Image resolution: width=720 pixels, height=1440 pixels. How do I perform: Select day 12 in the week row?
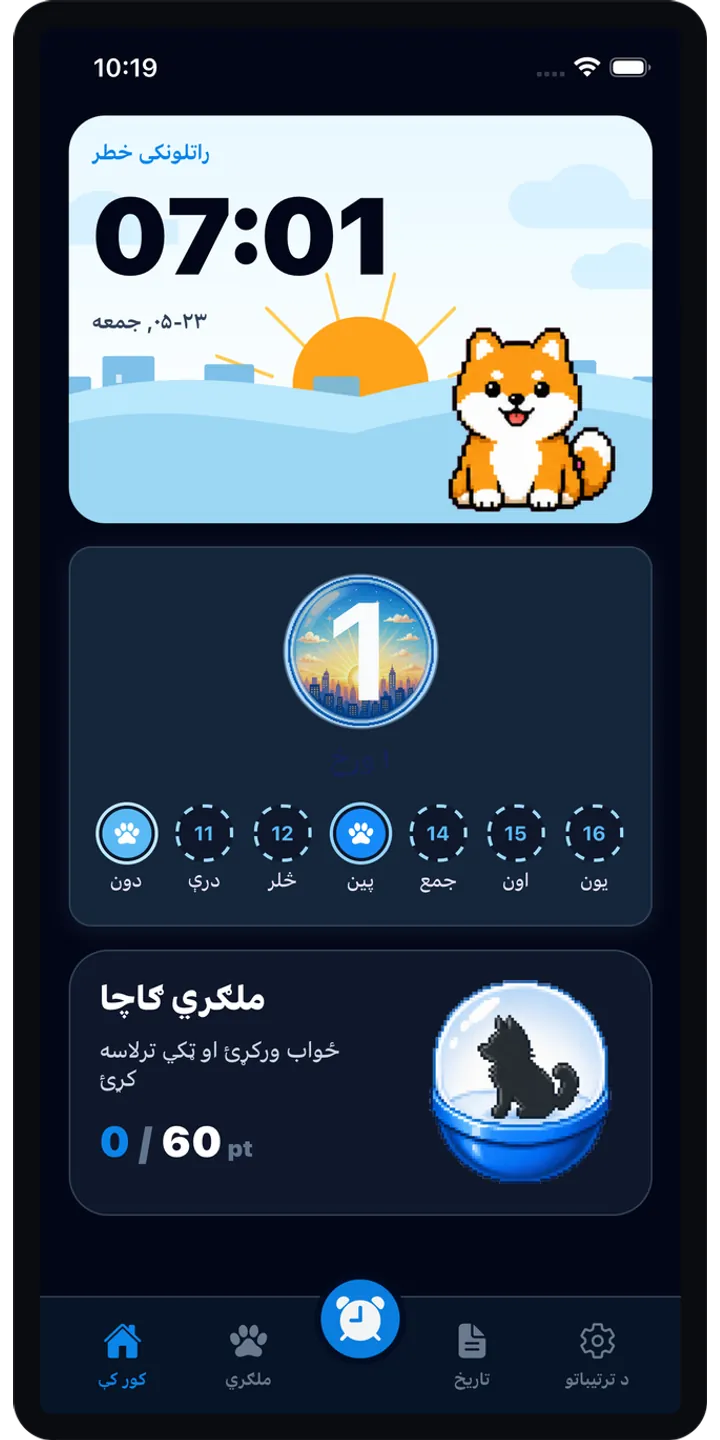point(282,833)
